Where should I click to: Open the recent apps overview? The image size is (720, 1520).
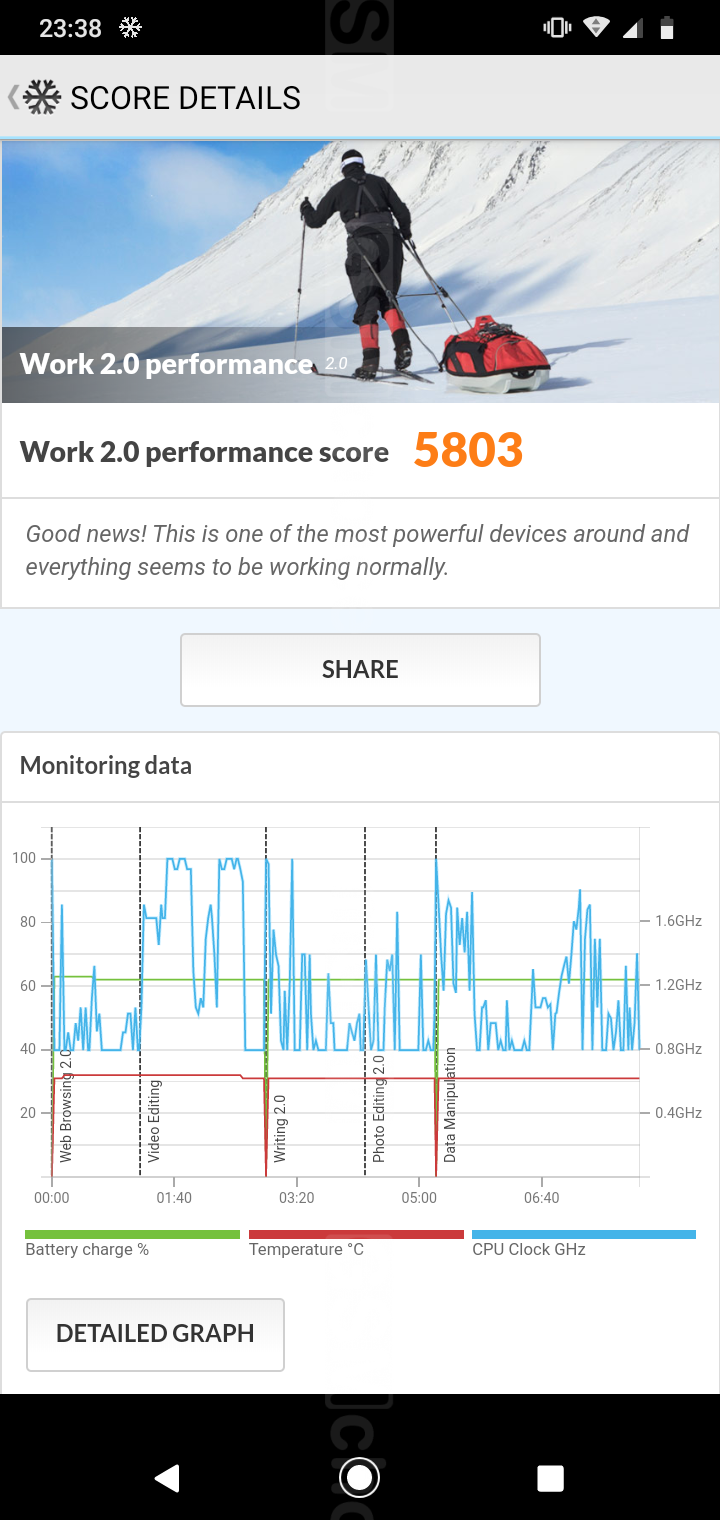[x=550, y=1478]
